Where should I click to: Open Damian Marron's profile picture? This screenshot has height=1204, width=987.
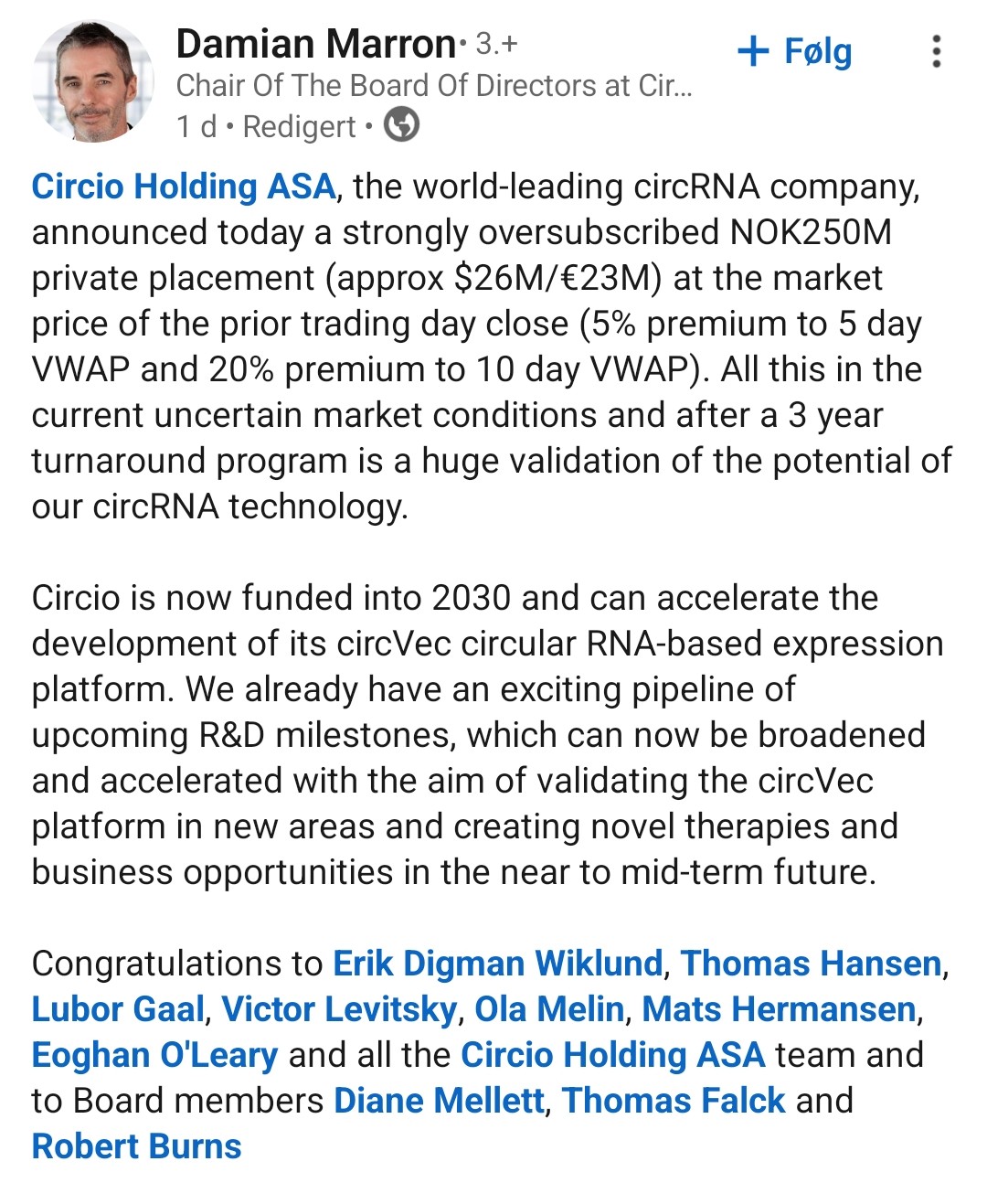coord(92,83)
